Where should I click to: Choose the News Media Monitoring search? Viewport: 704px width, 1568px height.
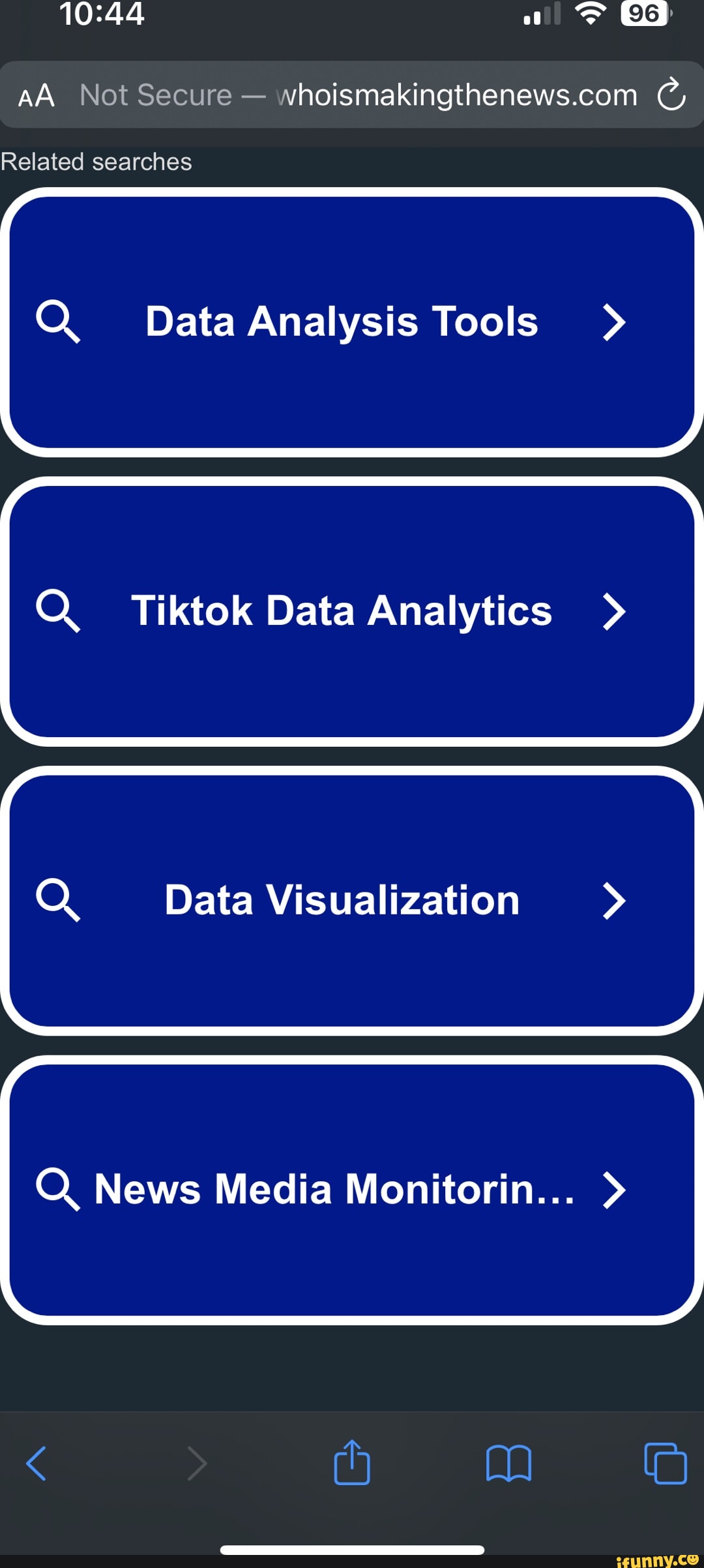point(351,1190)
